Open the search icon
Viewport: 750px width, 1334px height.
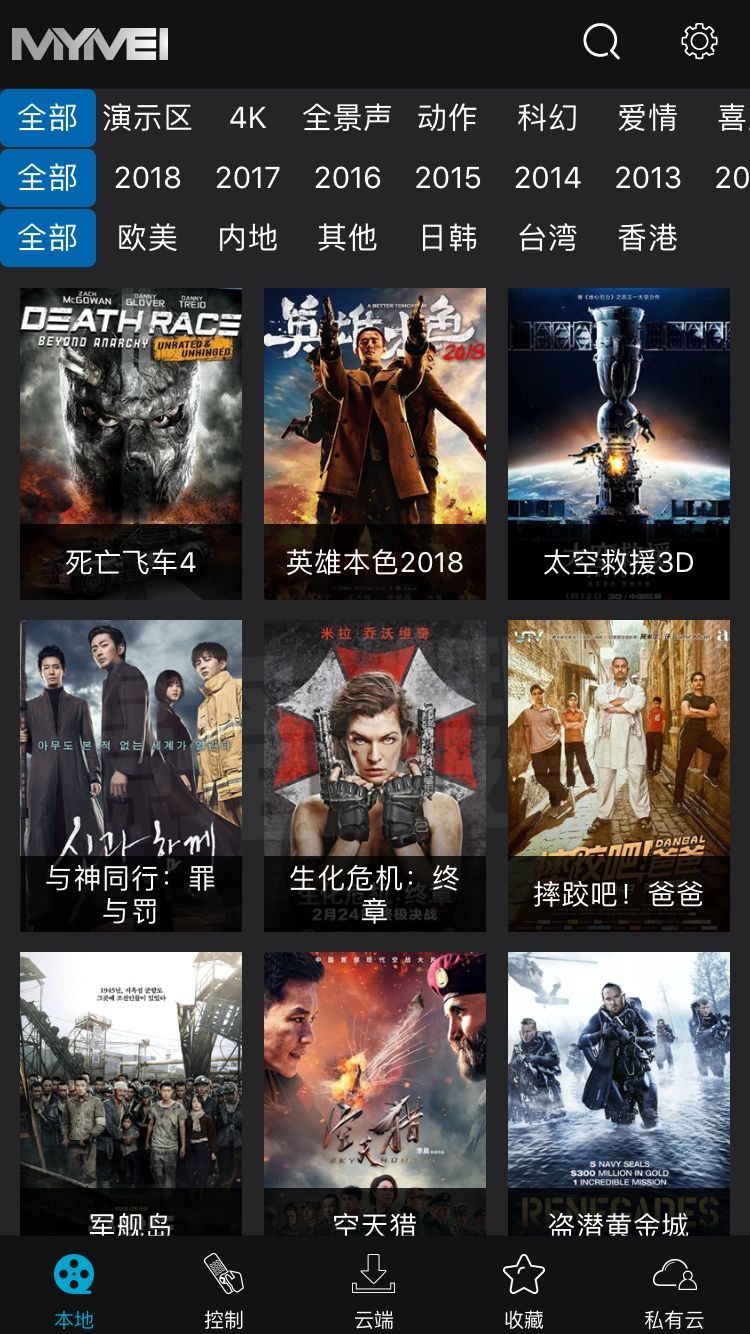[x=601, y=42]
